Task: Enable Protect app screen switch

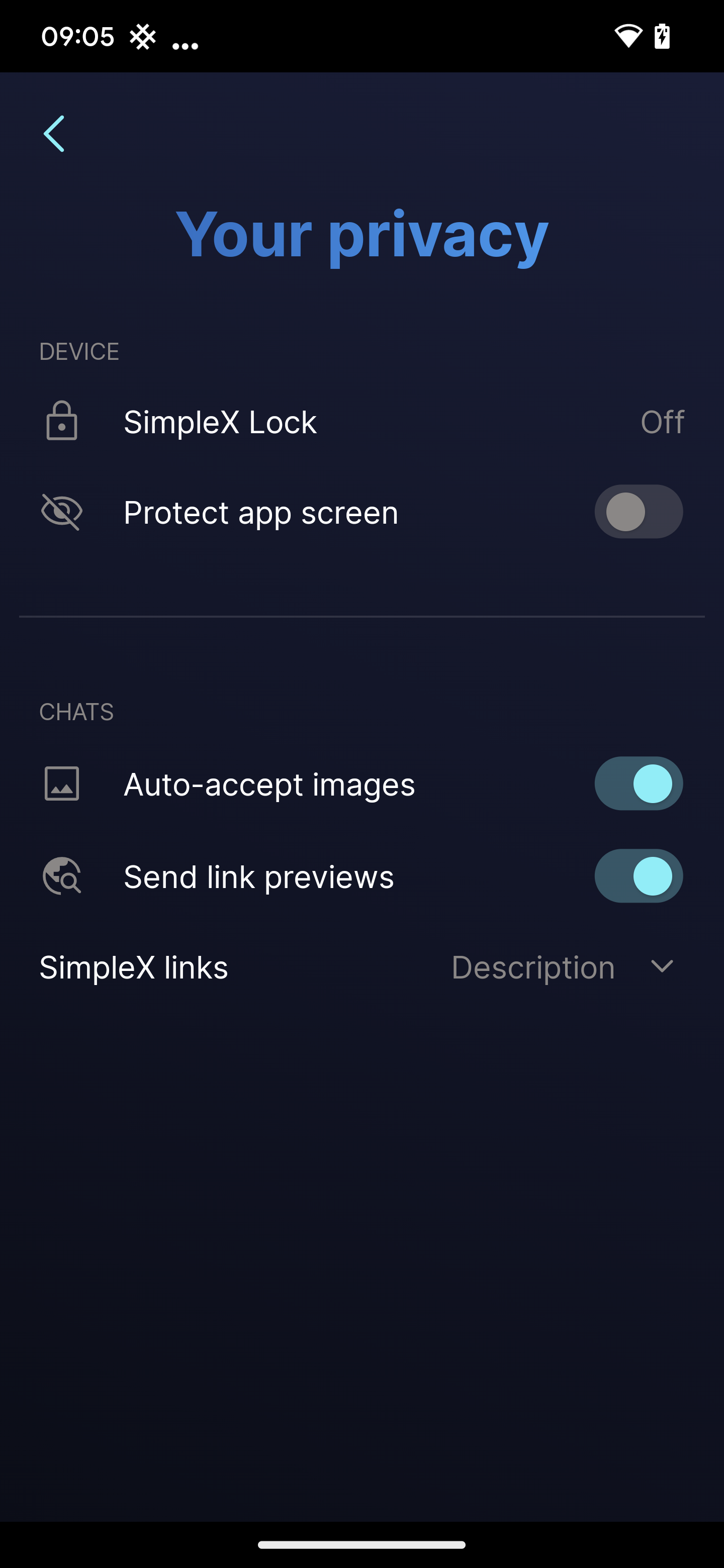Action: [x=638, y=512]
